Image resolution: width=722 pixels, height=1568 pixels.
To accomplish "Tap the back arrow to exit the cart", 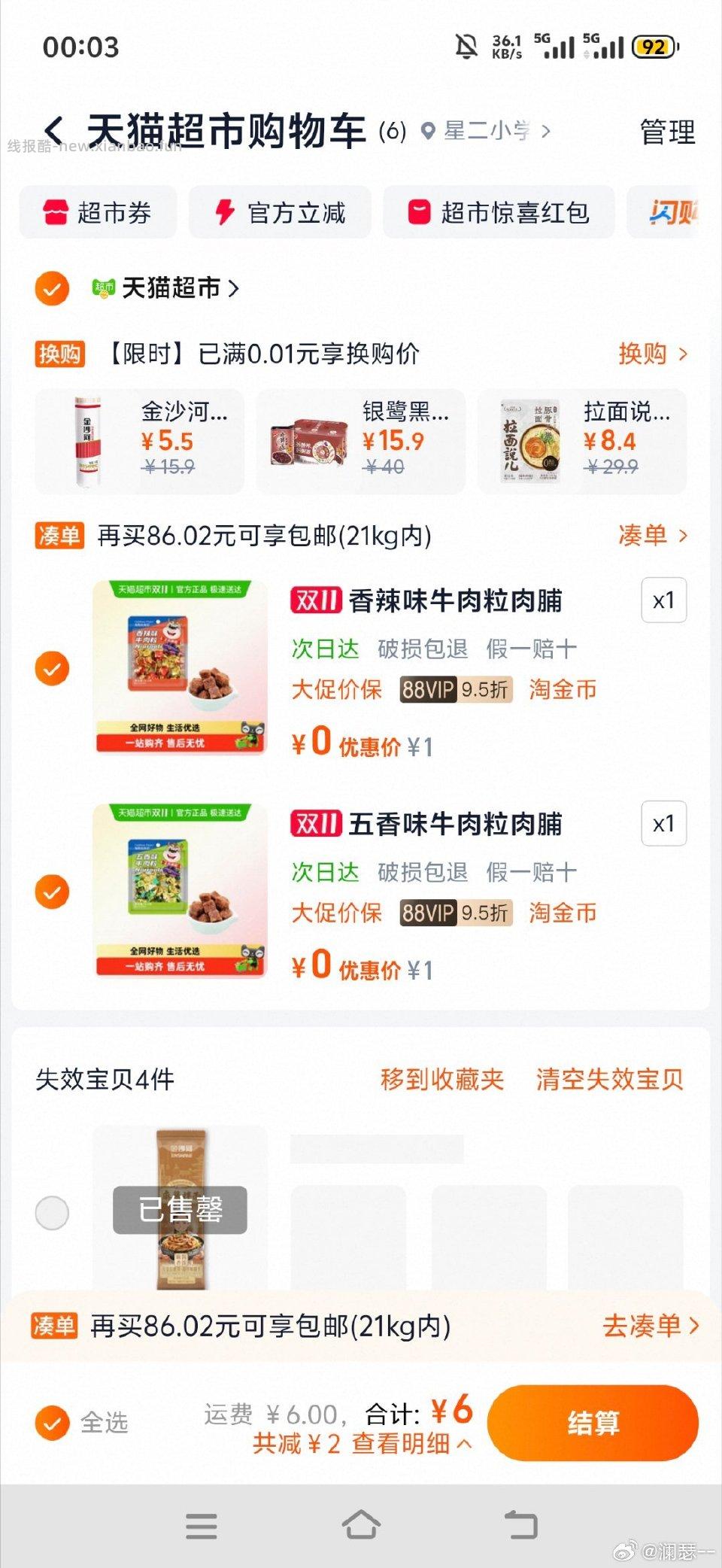I will click(50, 128).
